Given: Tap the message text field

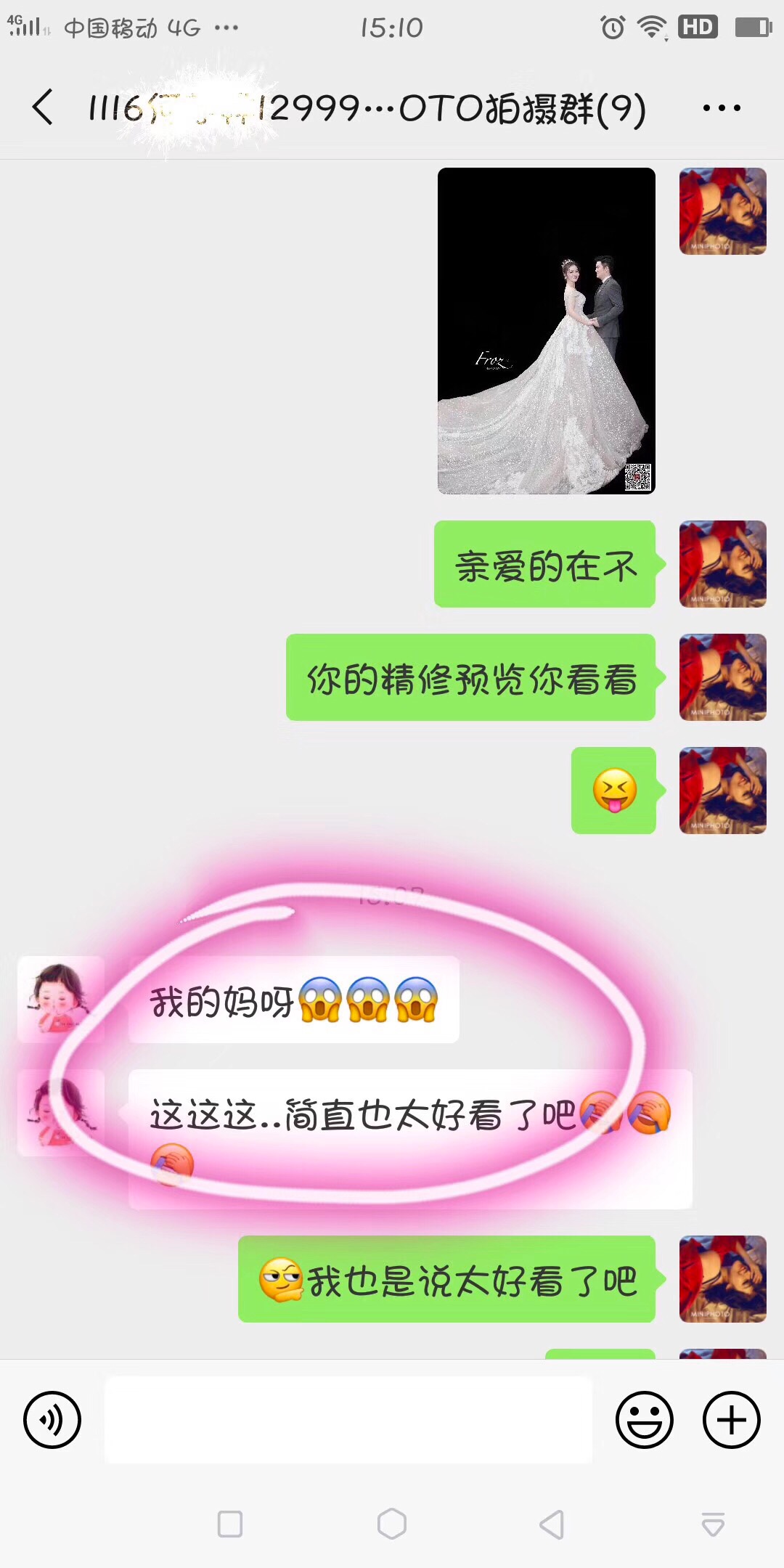Looking at the screenshot, I should (348, 1420).
